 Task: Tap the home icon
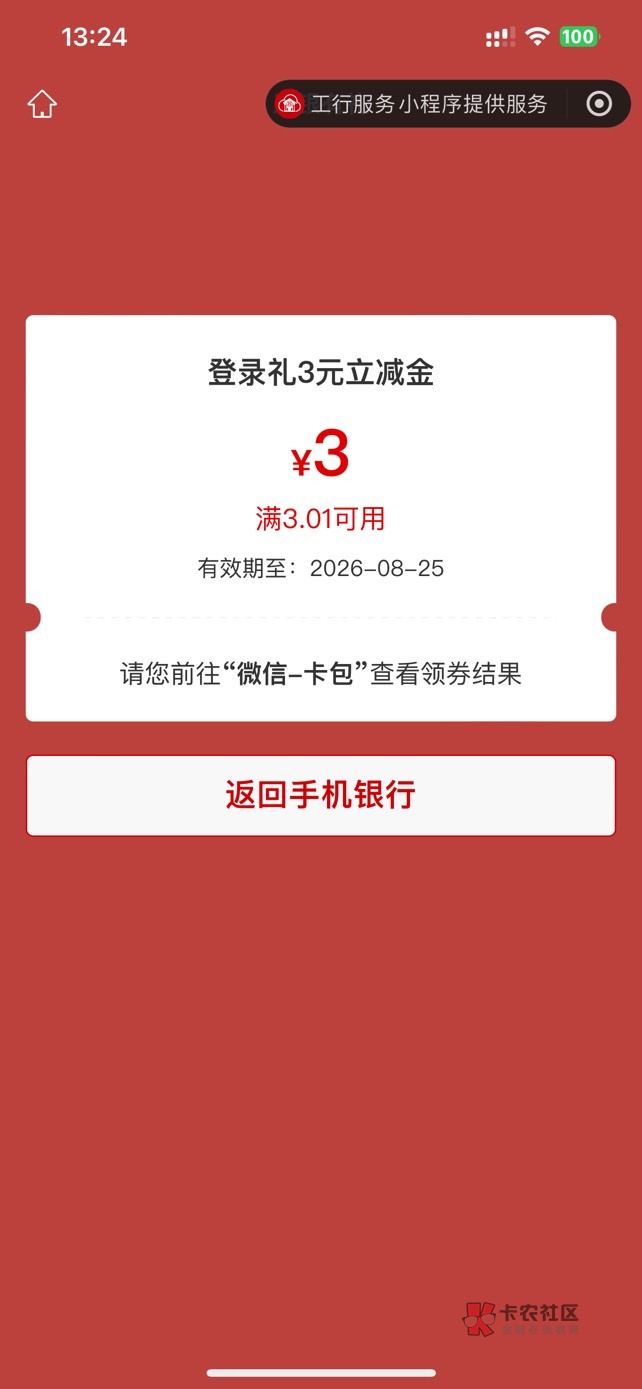point(42,104)
